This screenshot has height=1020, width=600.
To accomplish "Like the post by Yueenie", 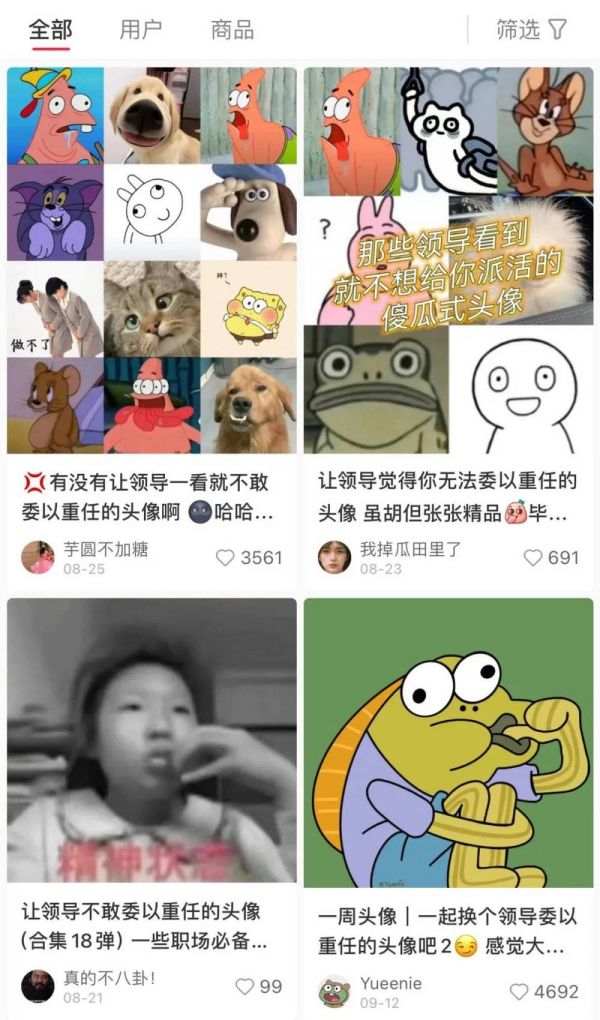I will tap(519, 992).
